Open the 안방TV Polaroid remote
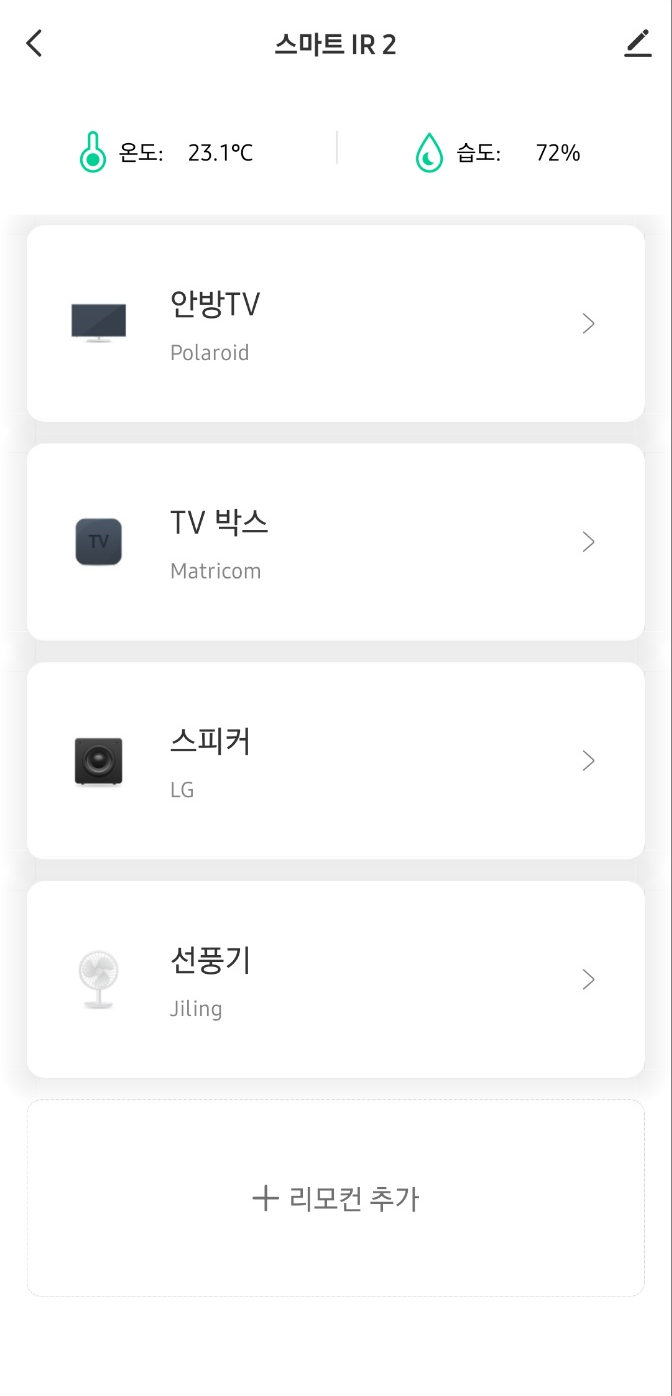 (336, 324)
